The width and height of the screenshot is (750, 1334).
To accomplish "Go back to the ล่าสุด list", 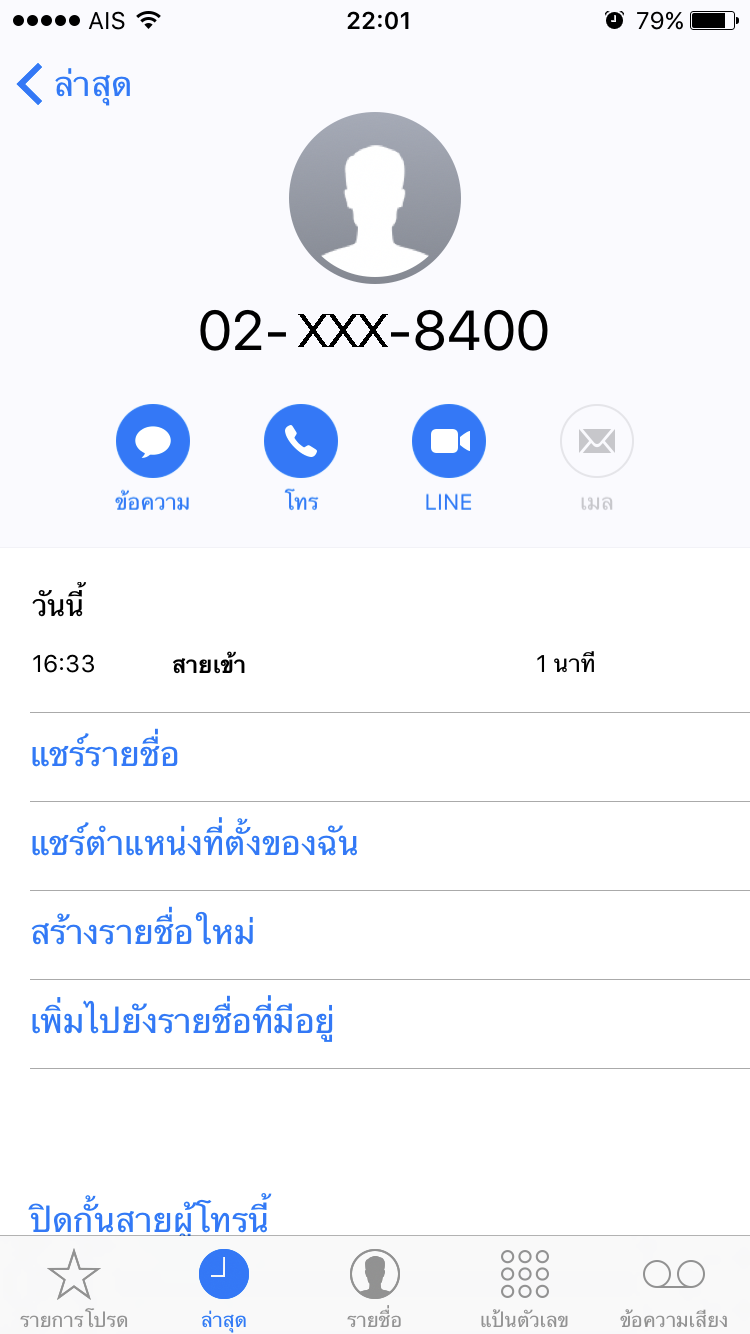I will pyautogui.click(x=74, y=85).
